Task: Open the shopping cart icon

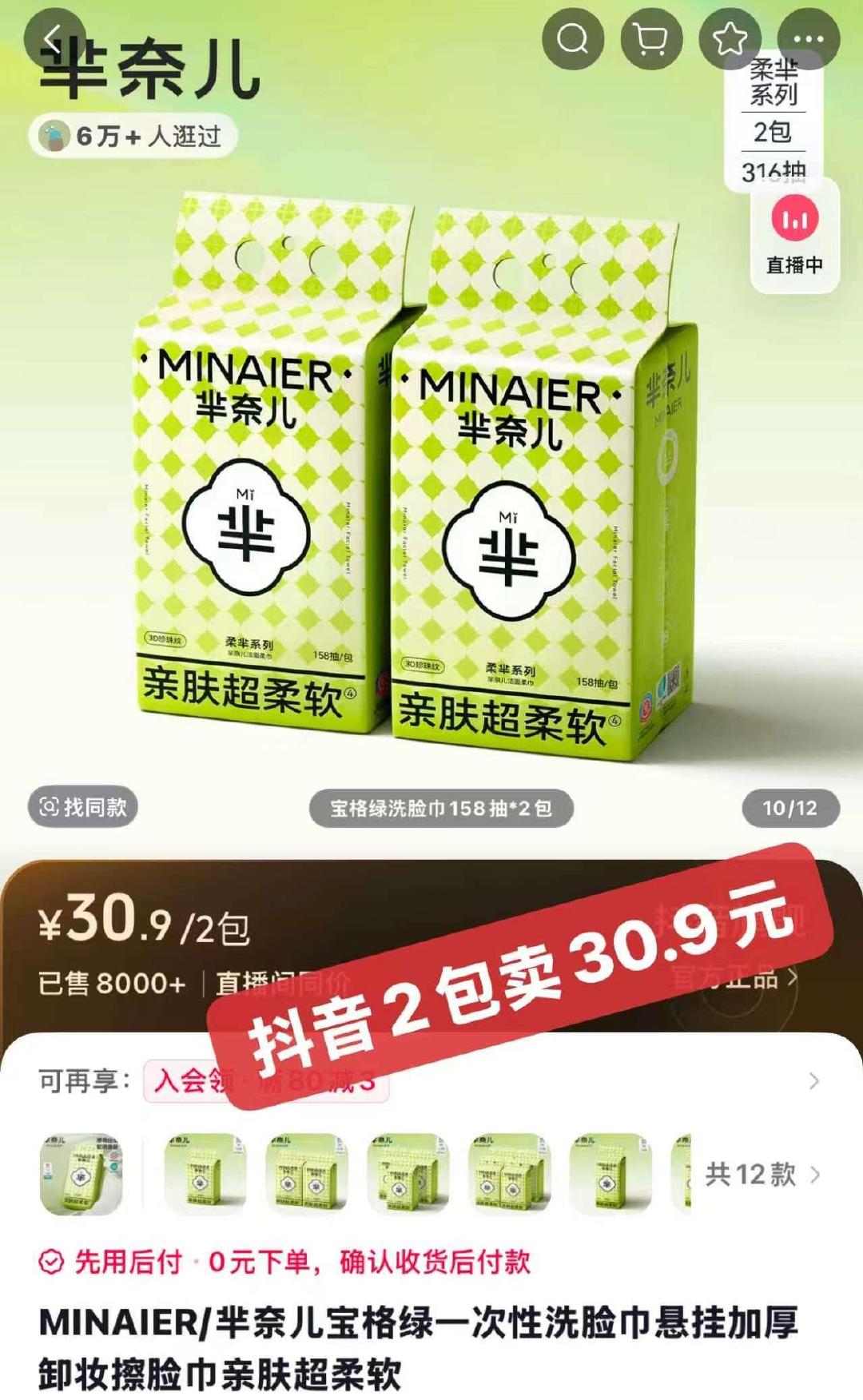Action: click(650, 38)
